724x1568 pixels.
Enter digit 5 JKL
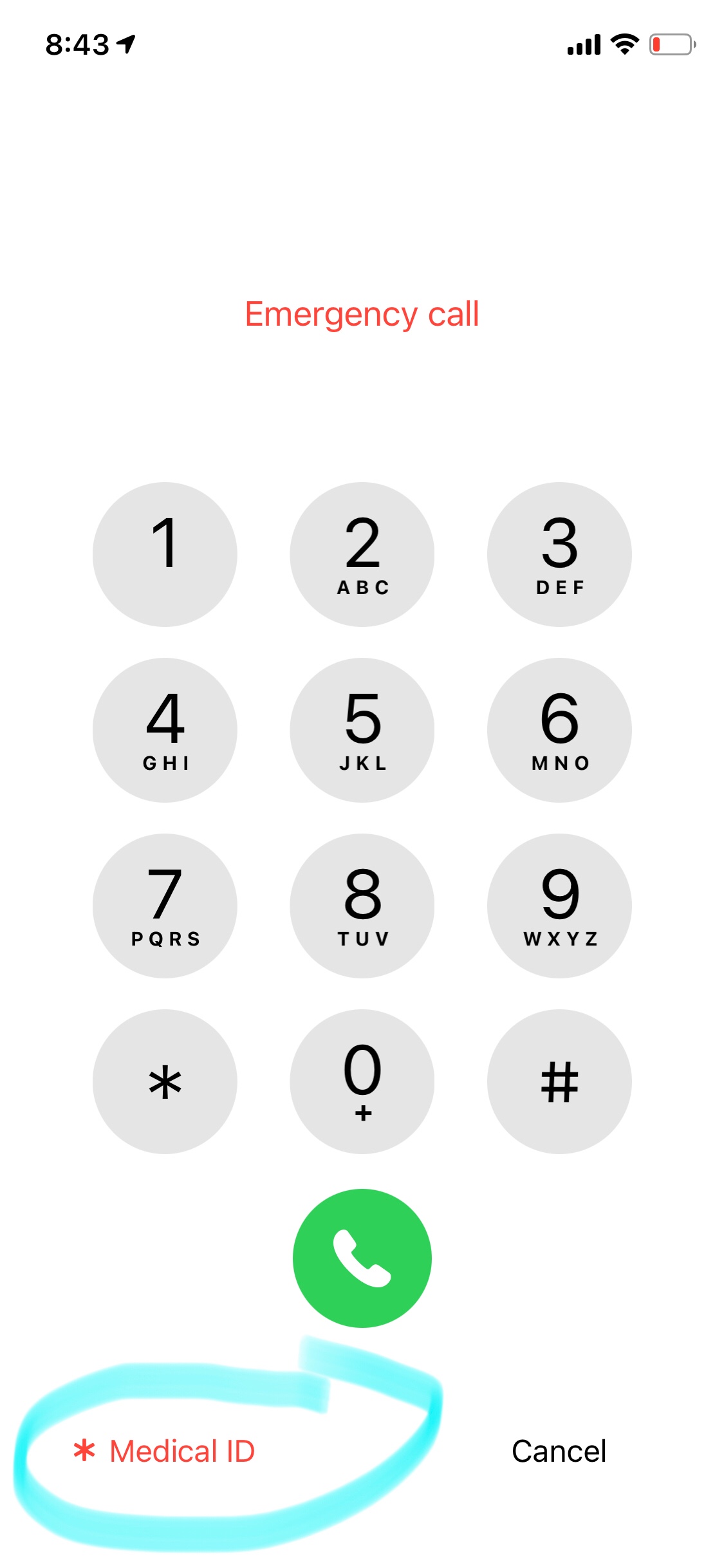click(362, 730)
